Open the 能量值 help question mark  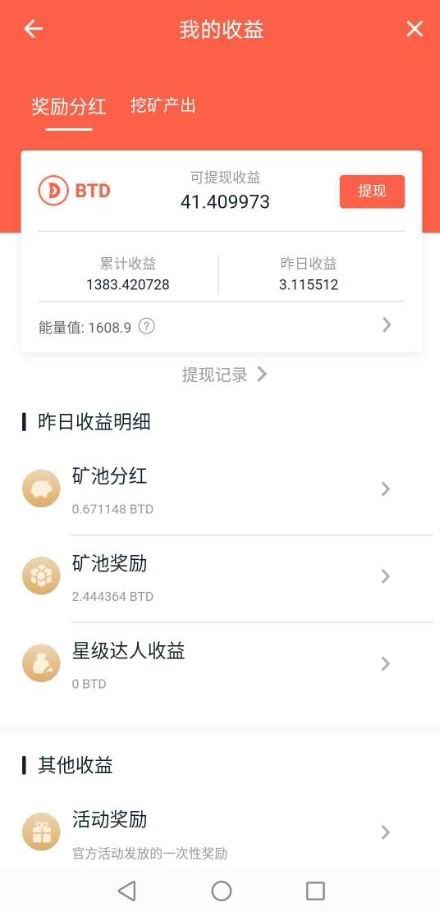[x=147, y=326]
